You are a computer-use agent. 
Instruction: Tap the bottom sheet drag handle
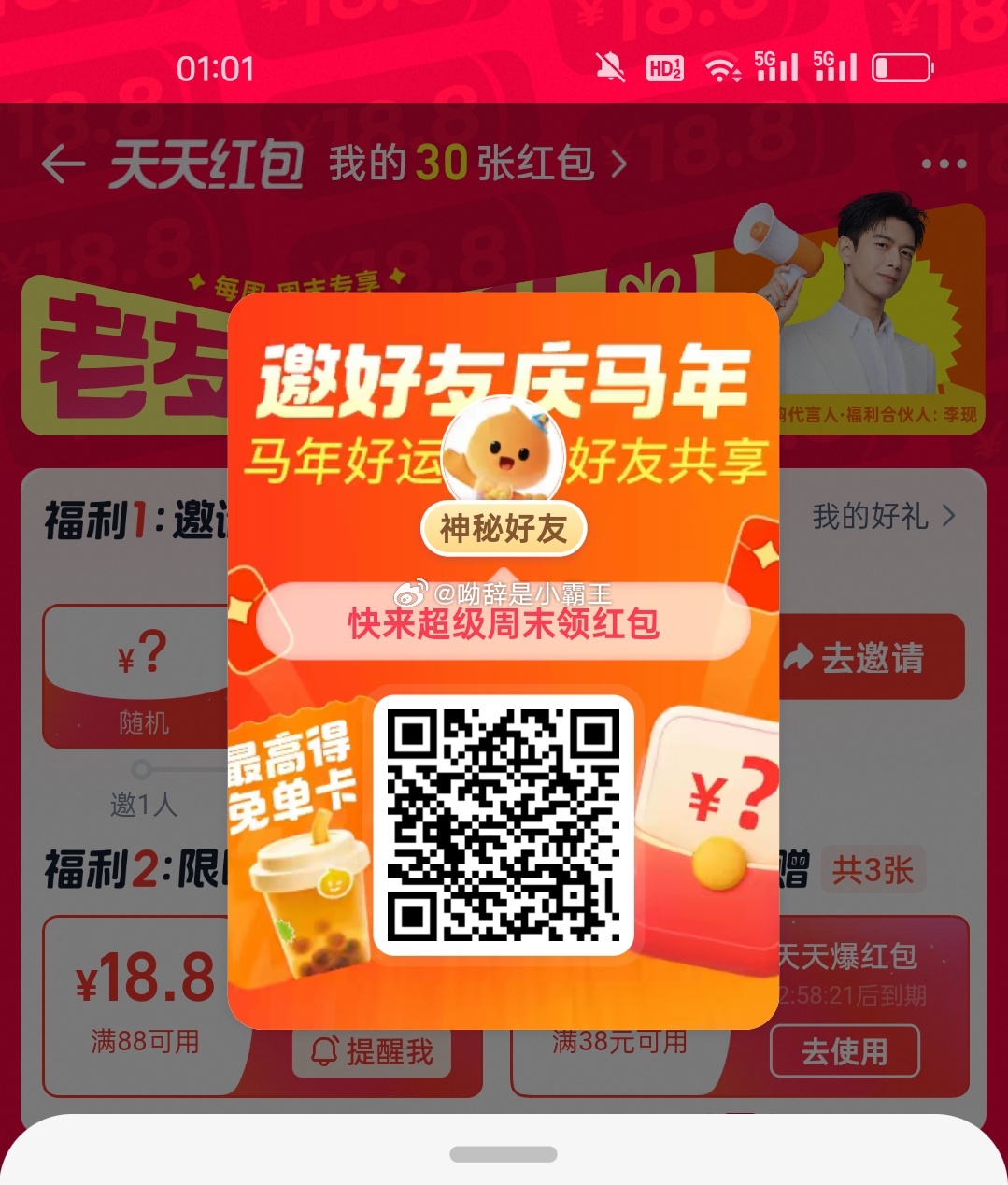click(504, 1154)
